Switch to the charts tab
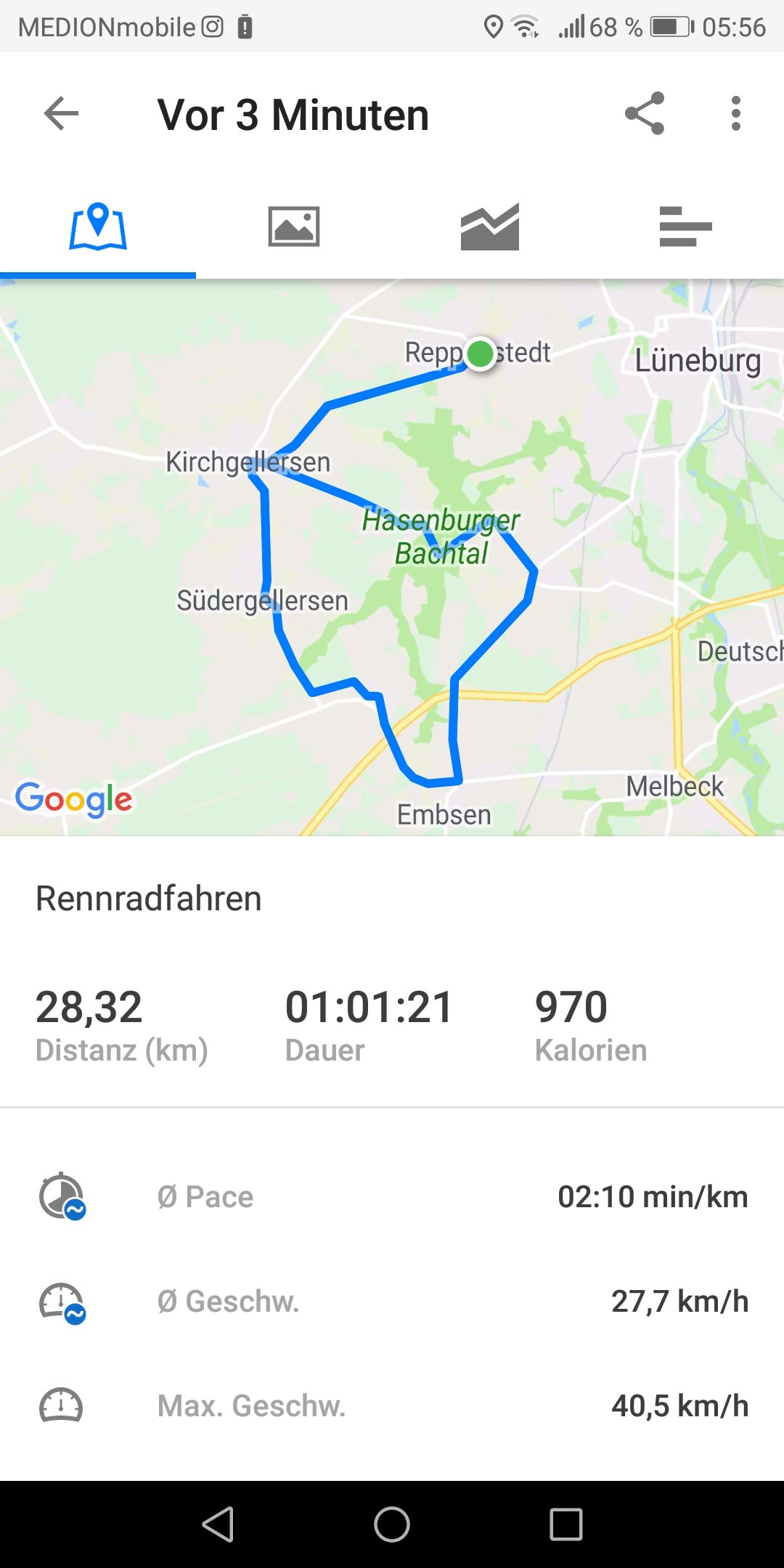The image size is (784, 1568). pos(490,226)
